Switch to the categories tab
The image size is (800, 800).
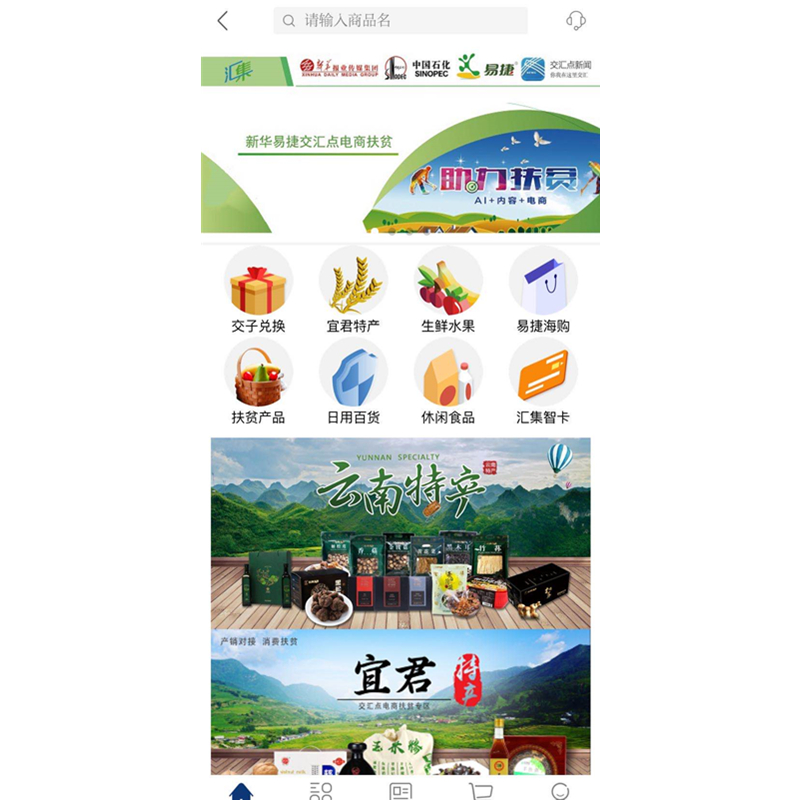[x=321, y=791]
